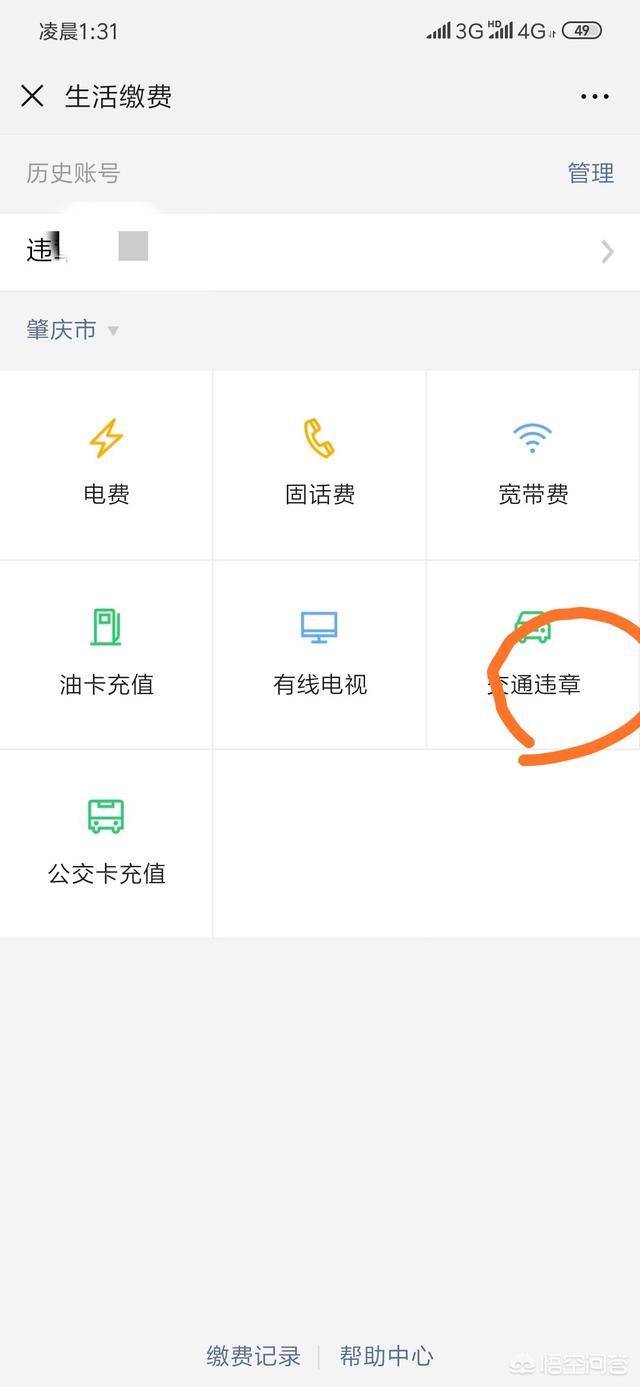The width and height of the screenshot is (640, 1387).
Task: Select 有线电视 cable TV payment
Action: (320, 654)
